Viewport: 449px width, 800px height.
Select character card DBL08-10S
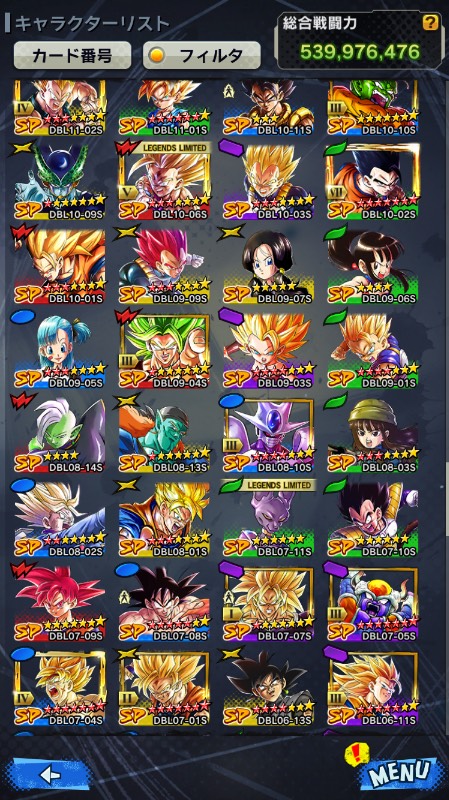[x=268, y=435]
